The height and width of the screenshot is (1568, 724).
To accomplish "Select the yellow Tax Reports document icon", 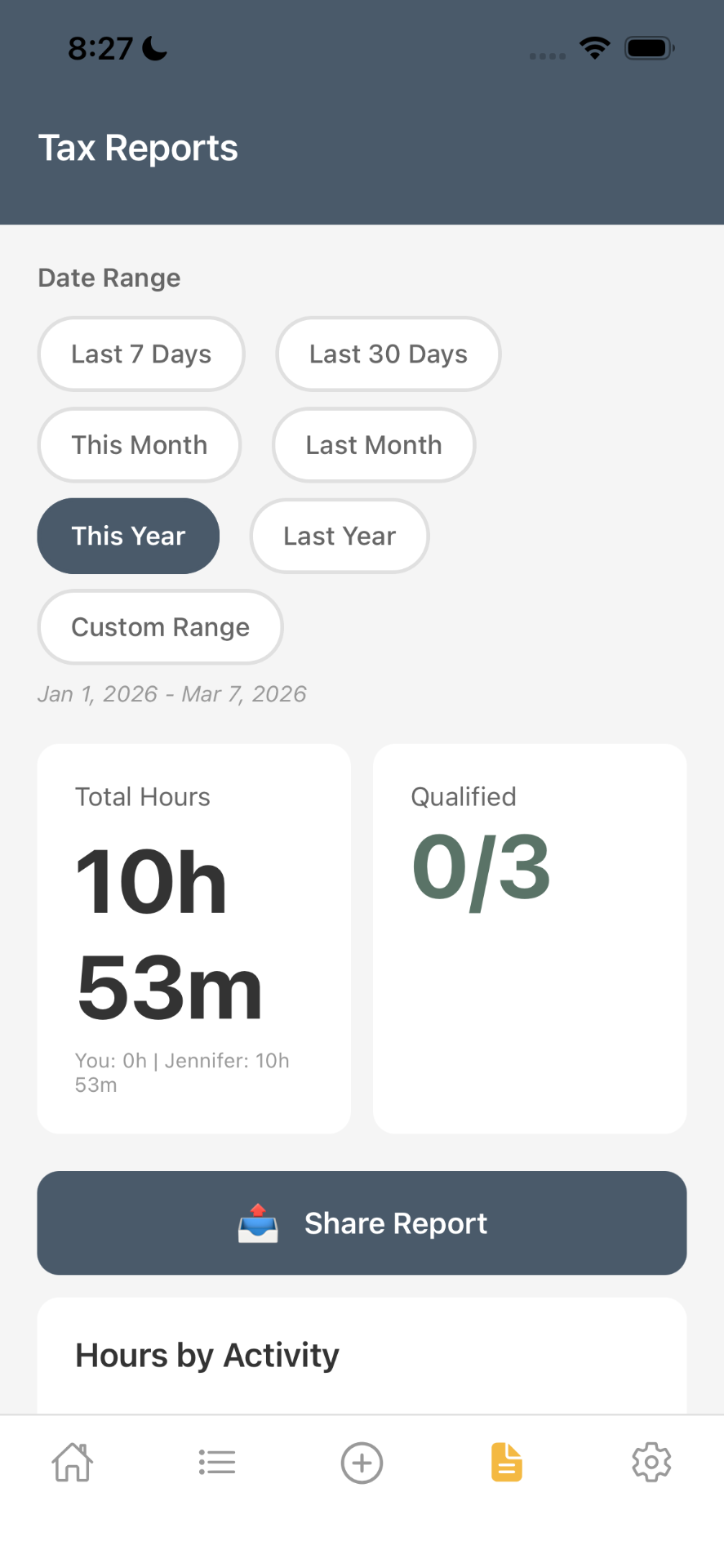I will tap(506, 1462).
